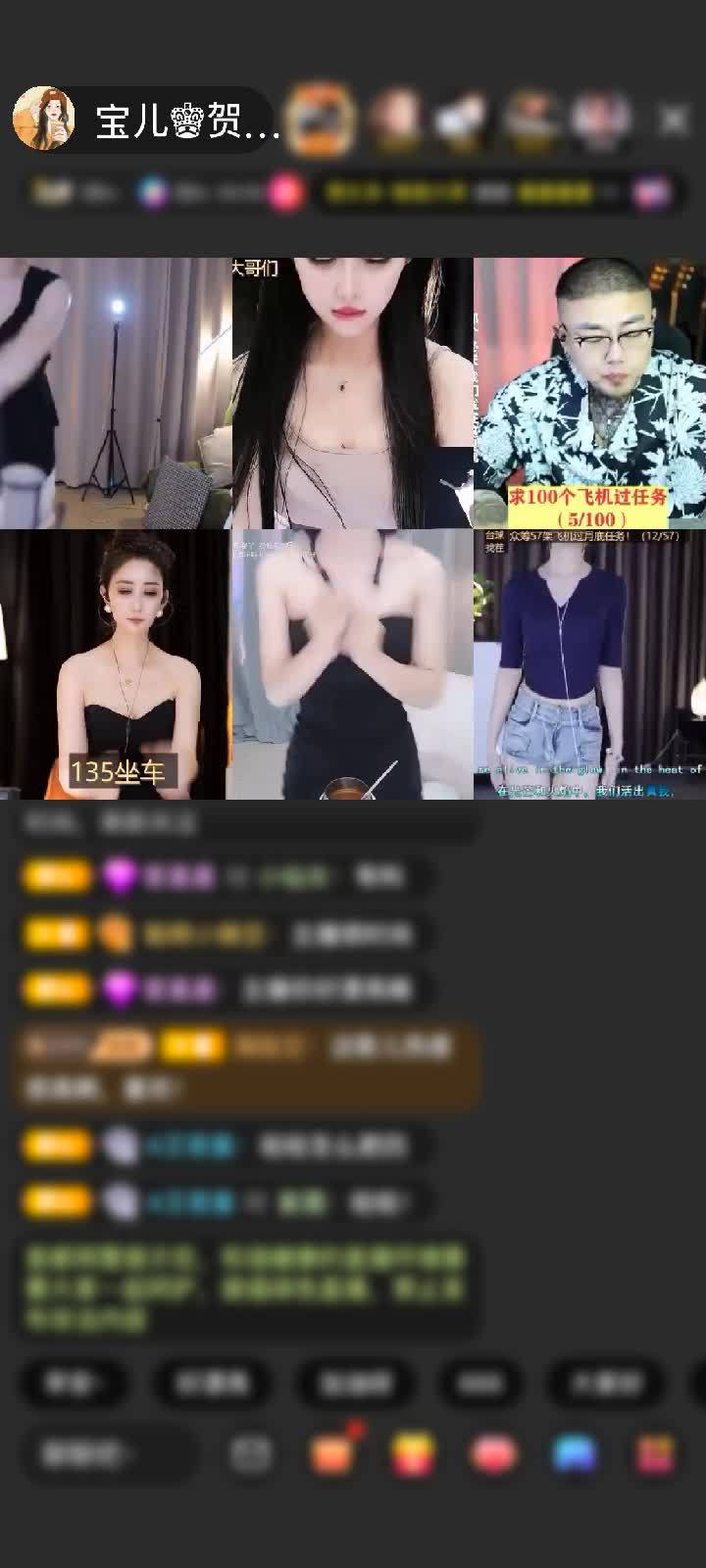The image size is (706, 1568).
Task: Open stream tile labeled 135坐车
Action: click(115, 664)
